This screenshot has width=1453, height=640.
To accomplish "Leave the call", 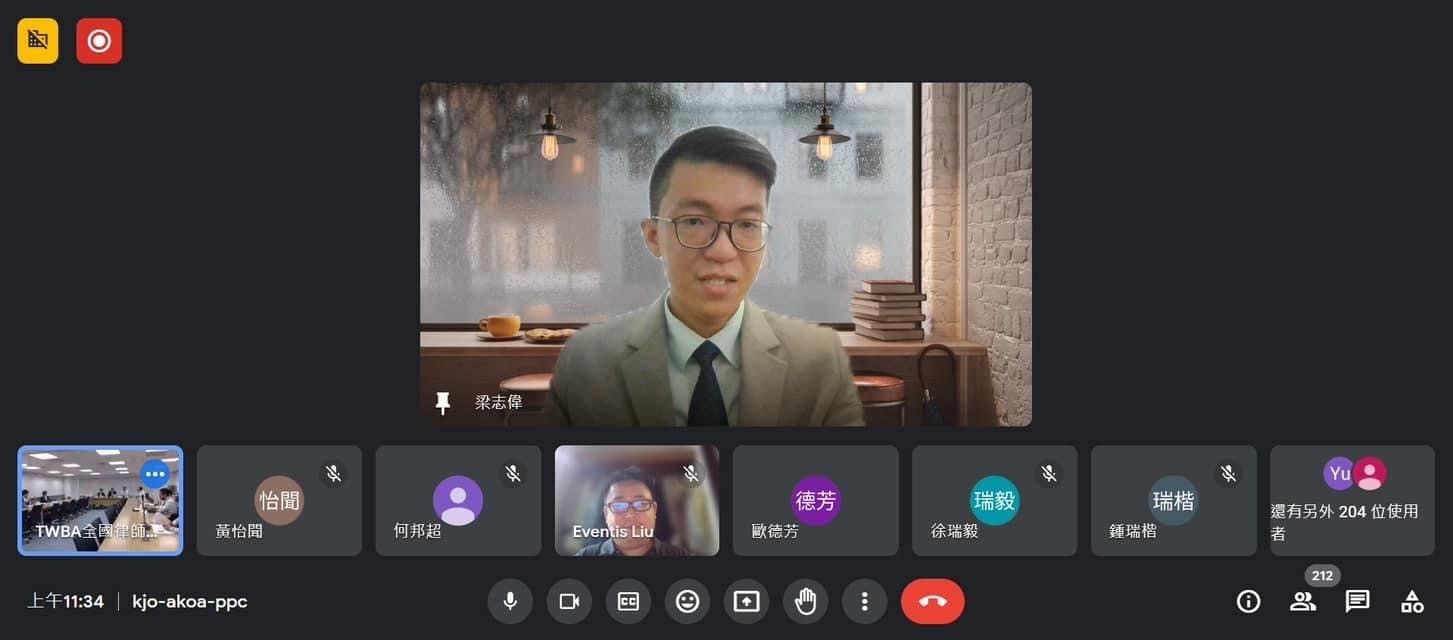I will coord(932,601).
